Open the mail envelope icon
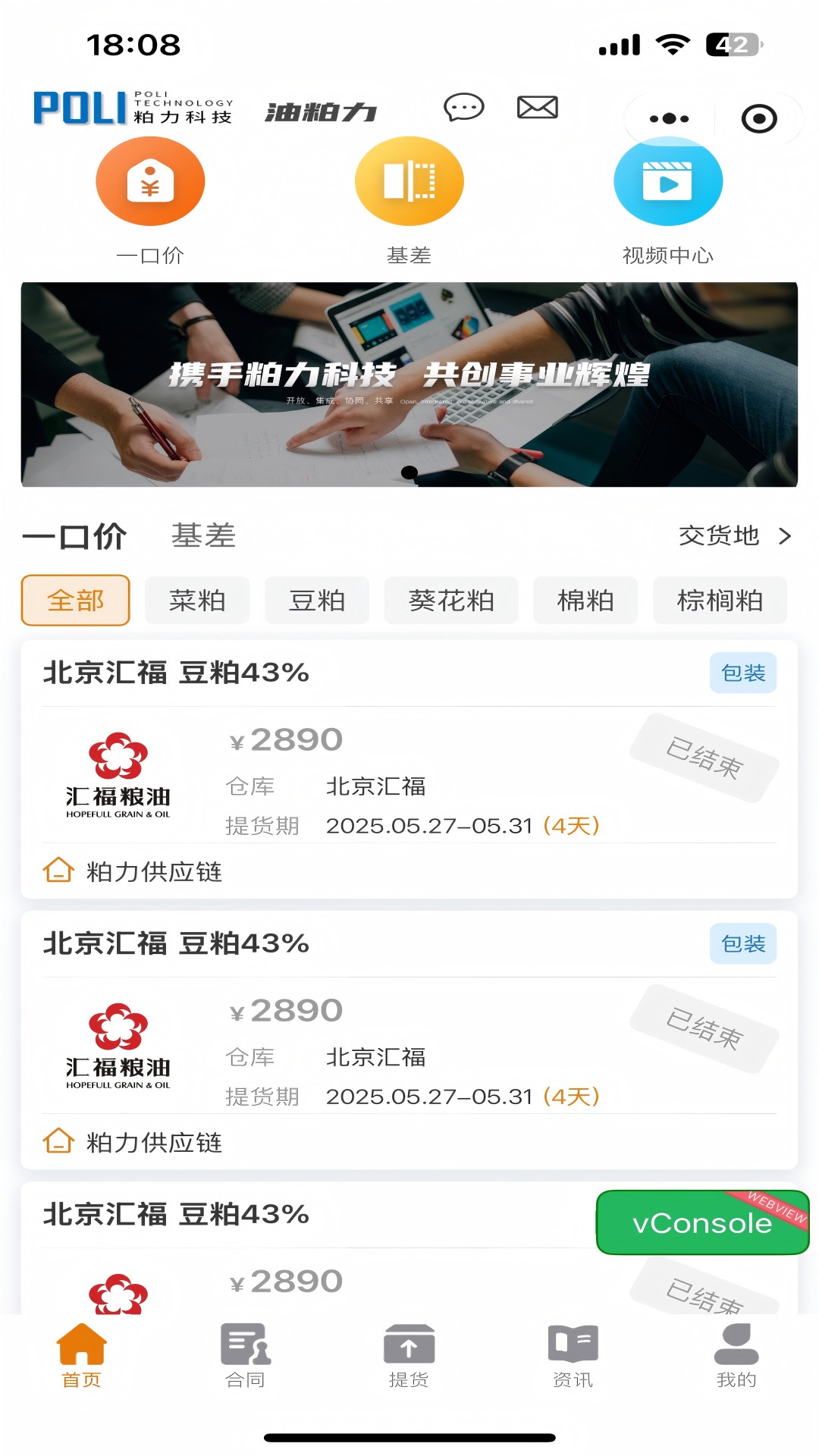The height and width of the screenshot is (1456, 819). (538, 108)
